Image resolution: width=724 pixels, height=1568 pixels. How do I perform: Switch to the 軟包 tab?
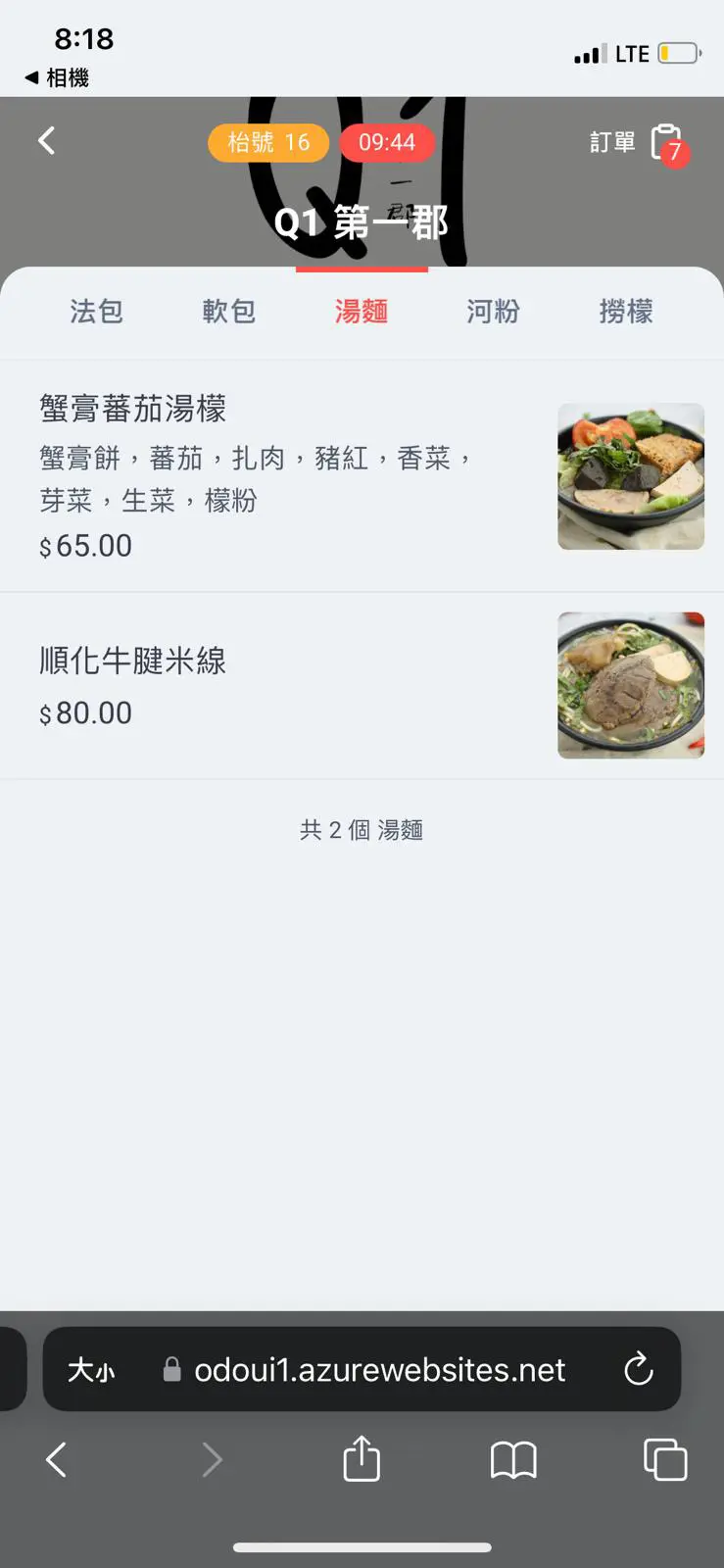(x=229, y=312)
